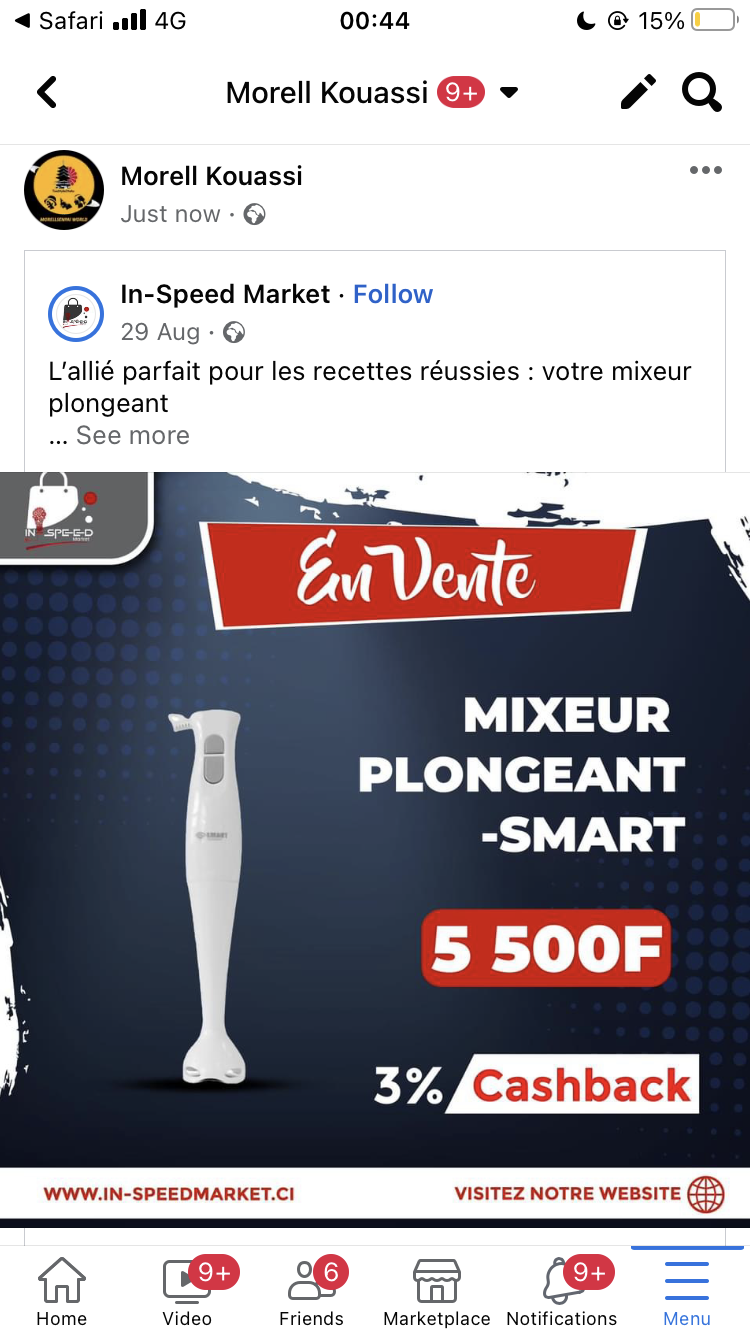
Task: Check the Notifications tab
Action: (562, 1292)
